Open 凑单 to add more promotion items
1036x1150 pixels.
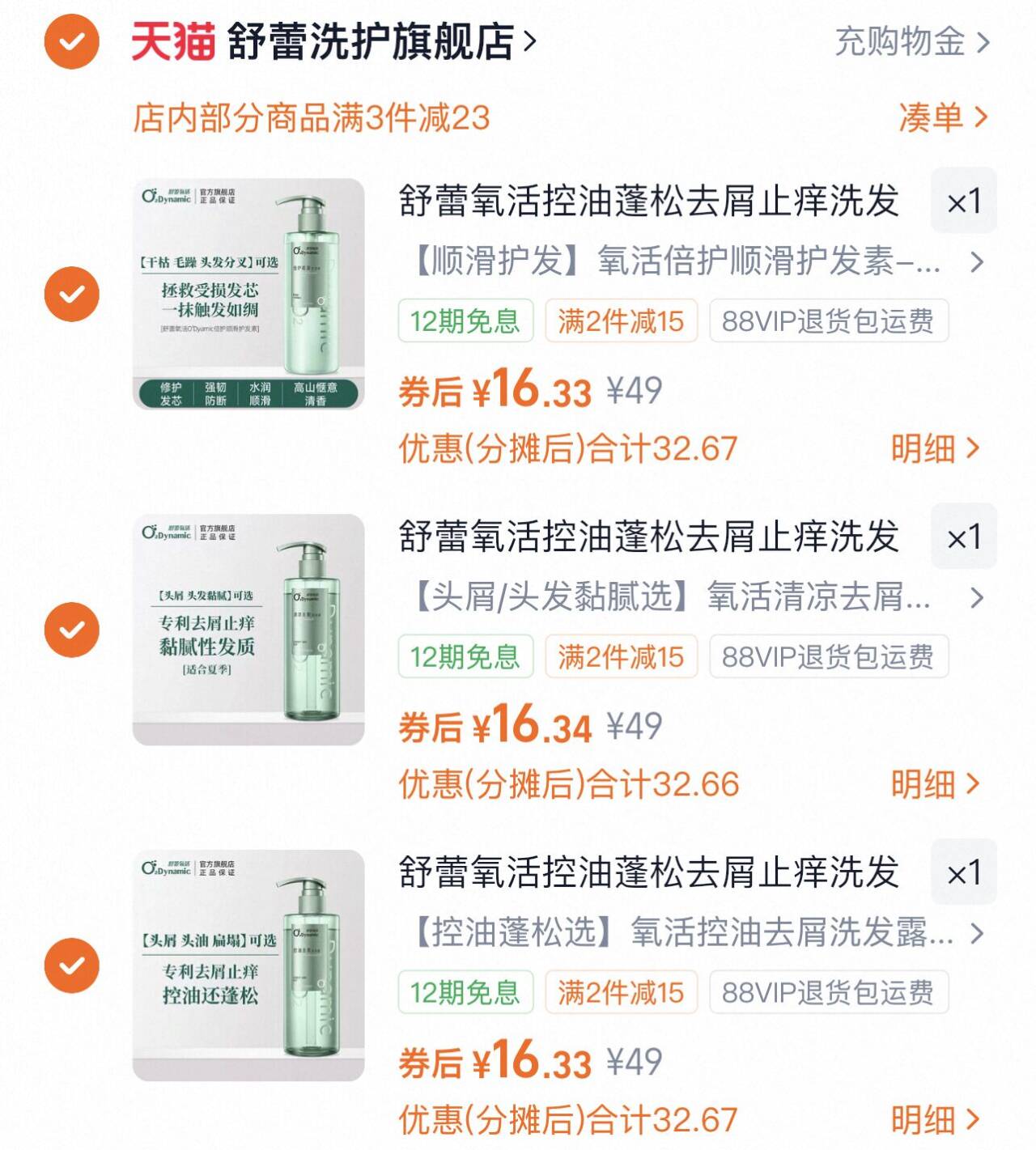tap(935, 117)
